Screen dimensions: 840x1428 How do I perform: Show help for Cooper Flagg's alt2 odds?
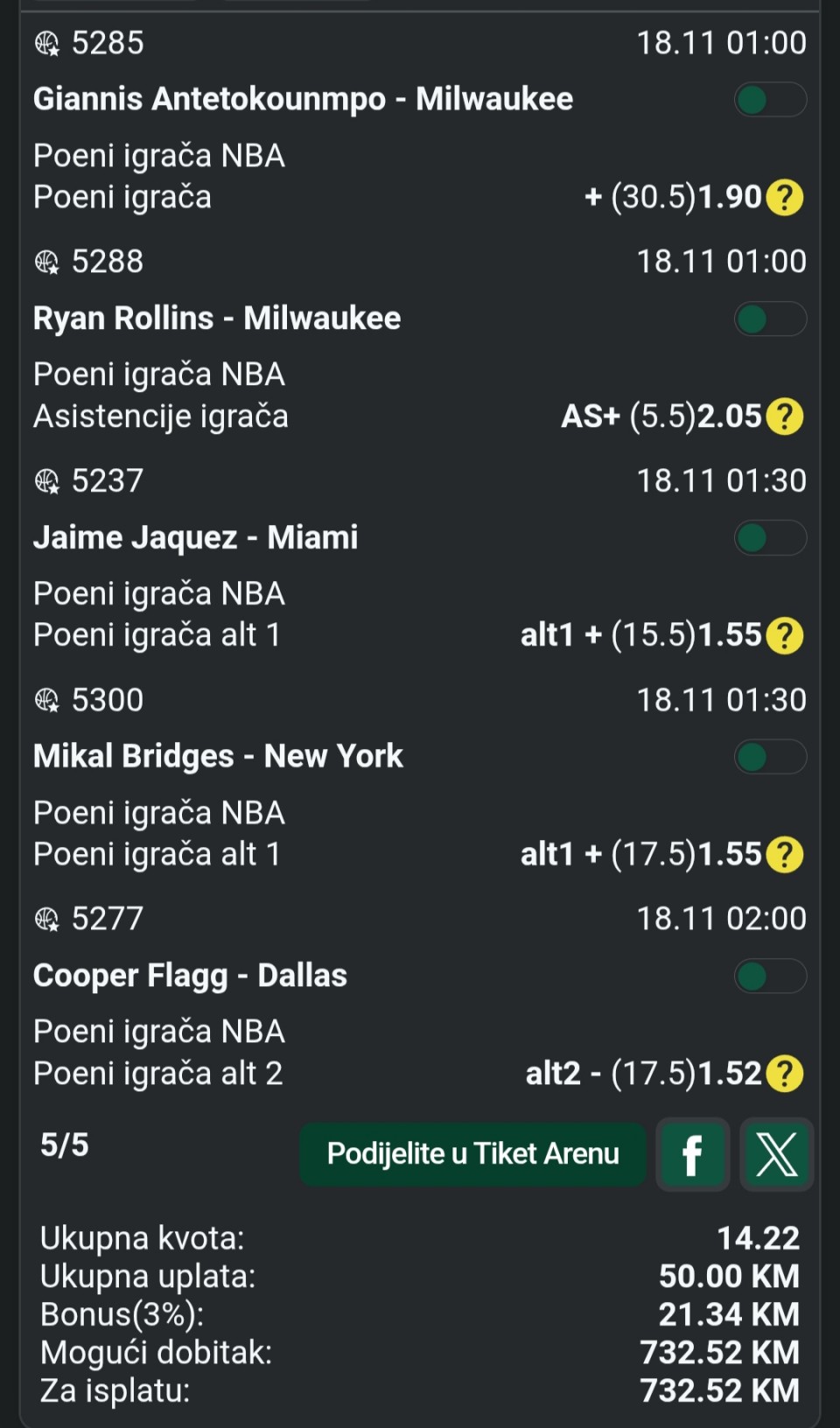785,1074
